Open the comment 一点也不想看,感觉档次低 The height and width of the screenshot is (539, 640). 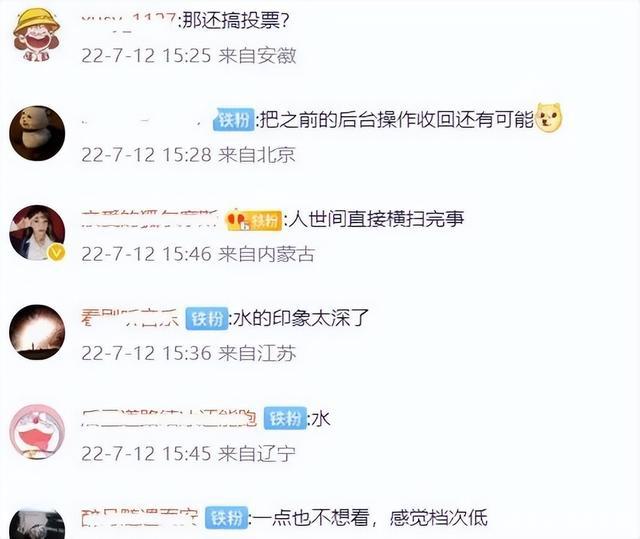click(370, 518)
